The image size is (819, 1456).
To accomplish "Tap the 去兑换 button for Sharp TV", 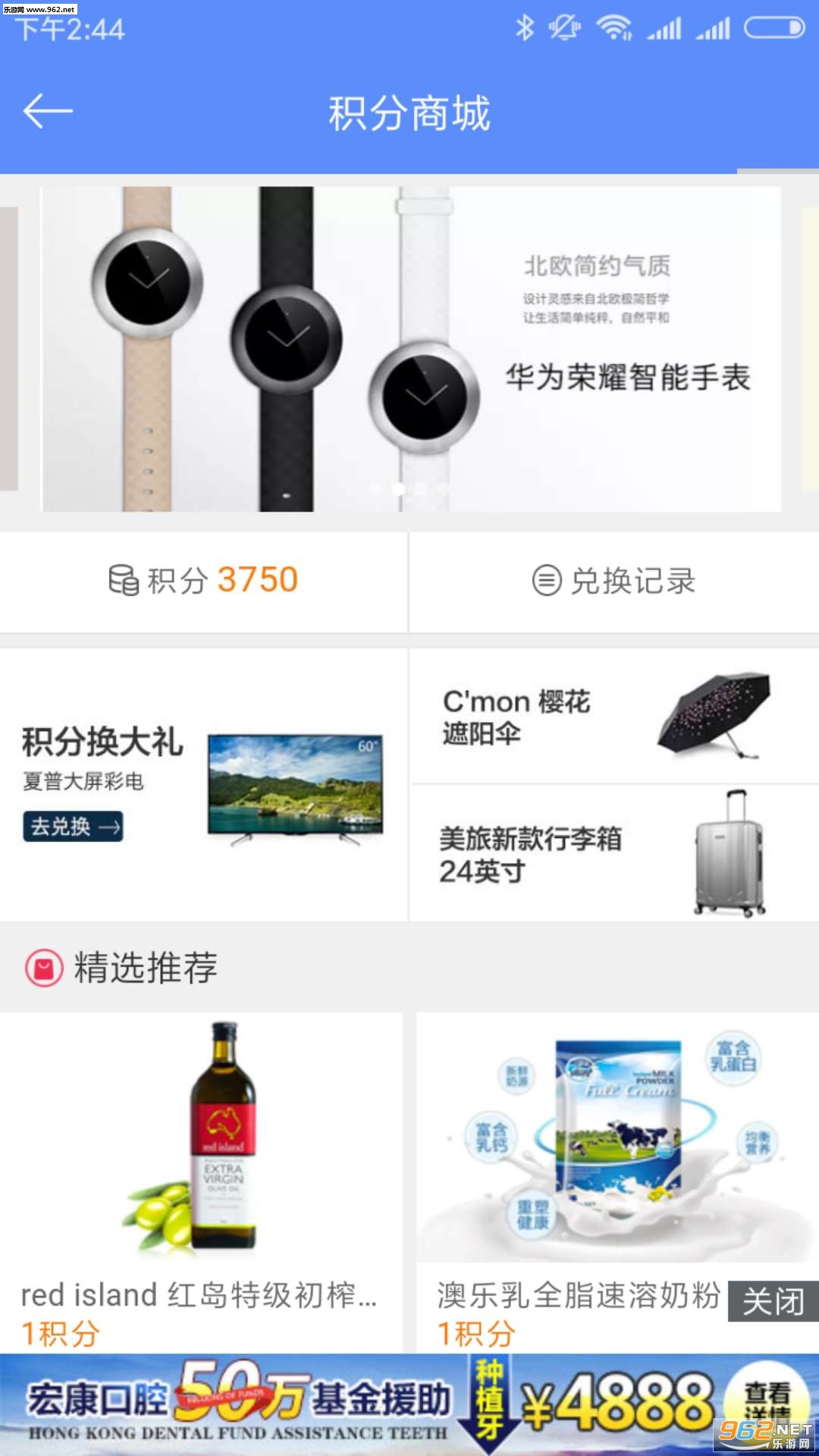I will (73, 827).
